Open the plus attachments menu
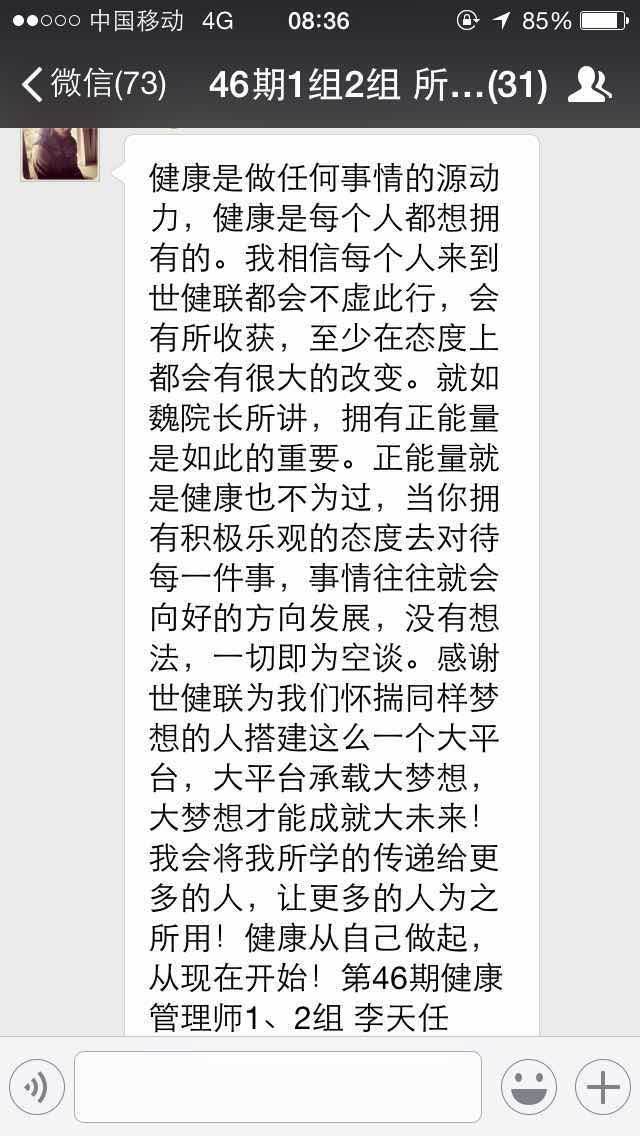640x1136 pixels. [x=603, y=1087]
